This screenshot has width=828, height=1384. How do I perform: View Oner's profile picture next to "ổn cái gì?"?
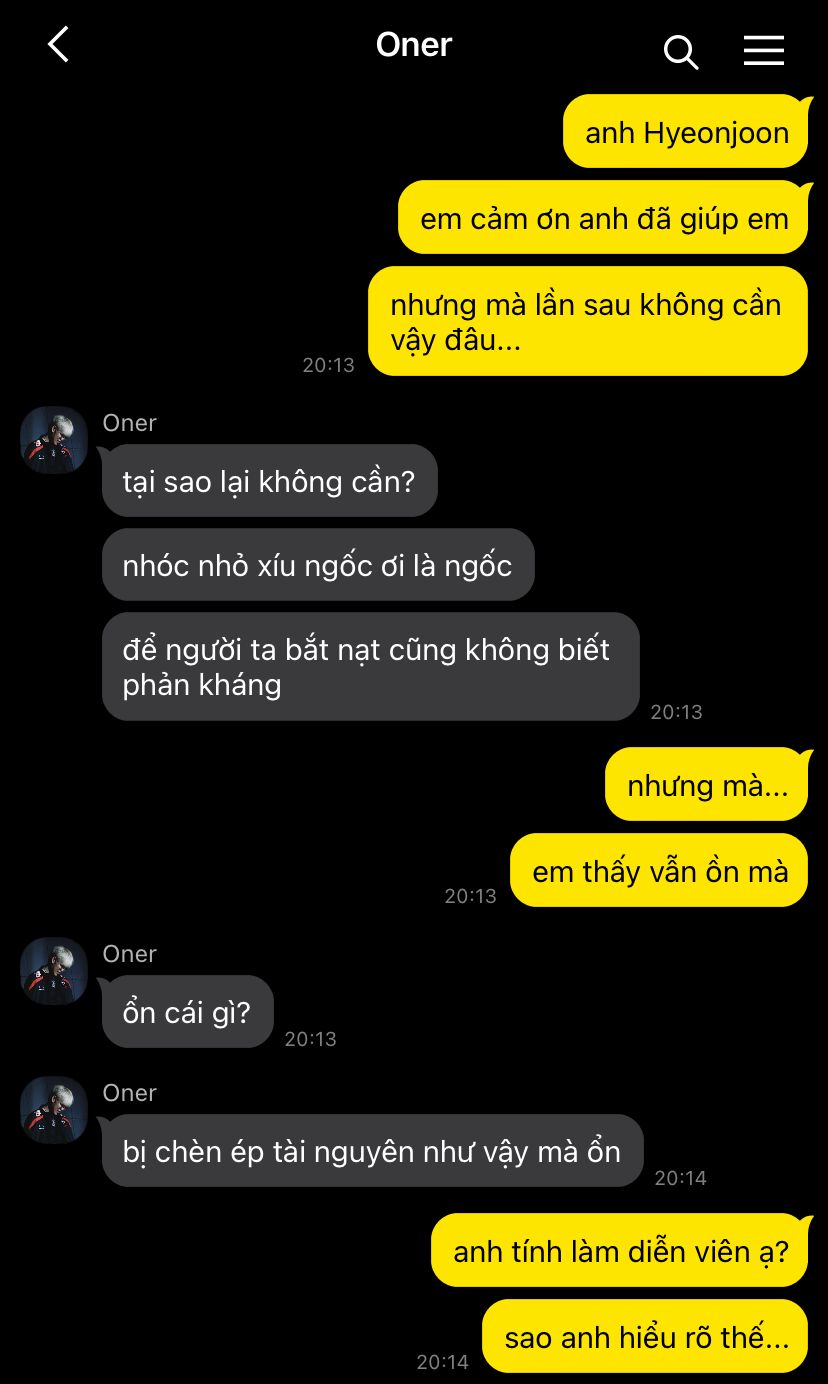pos(54,971)
